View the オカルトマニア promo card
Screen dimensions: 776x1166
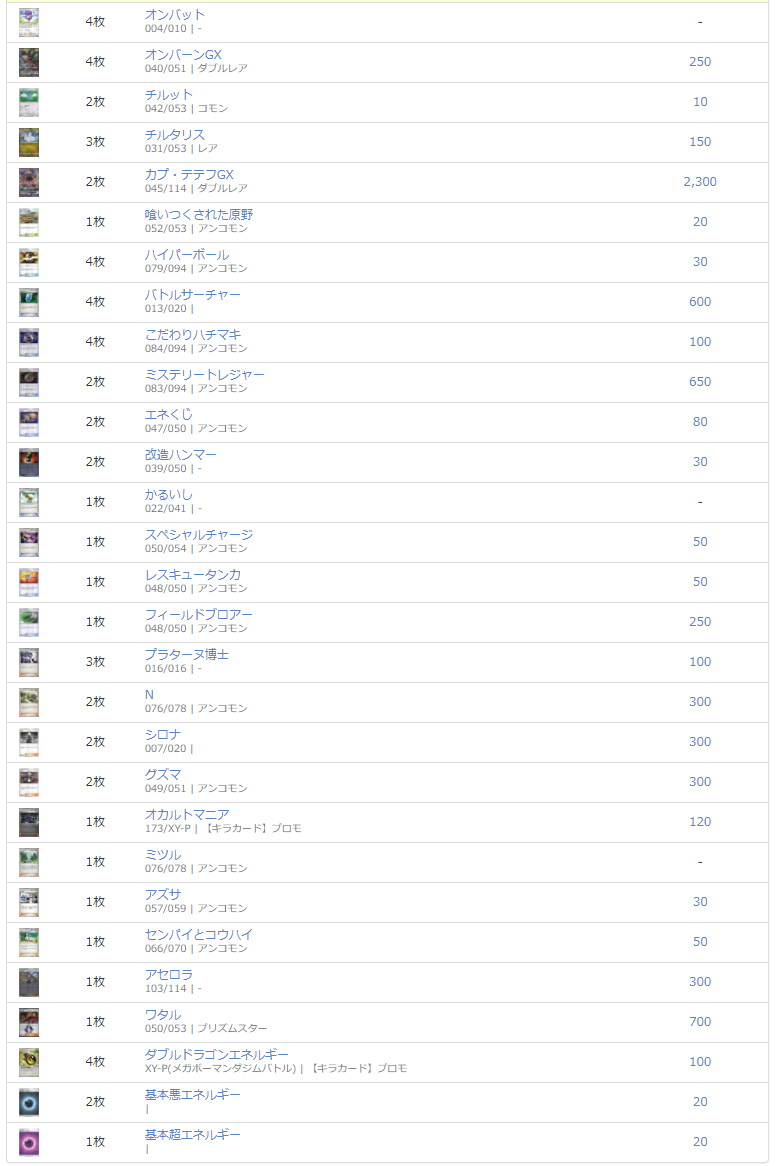tap(187, 815)
